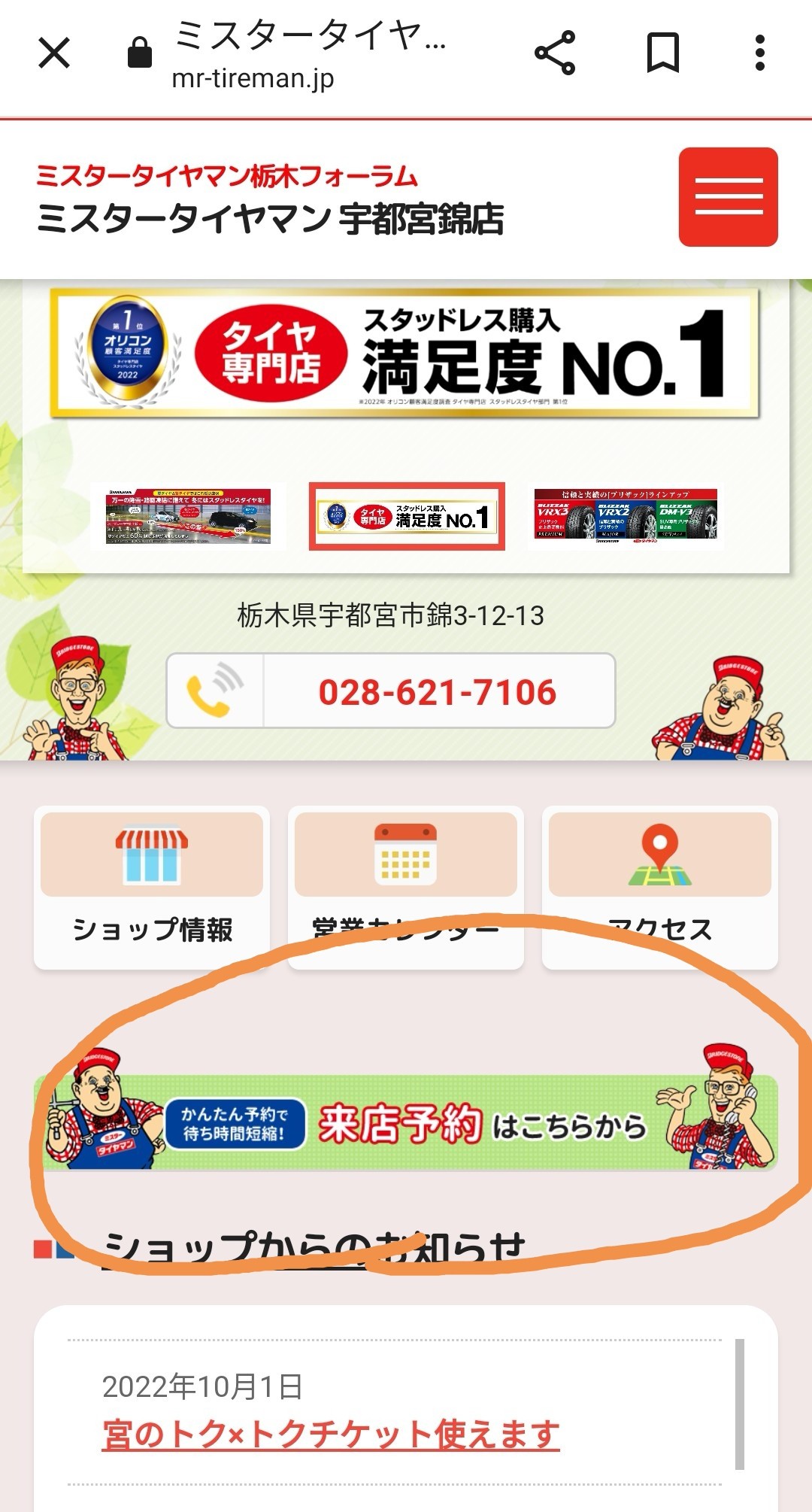Close the browser tab
Image resolution: width=812 pixels, height=1512 pixels.
[54, 53]
